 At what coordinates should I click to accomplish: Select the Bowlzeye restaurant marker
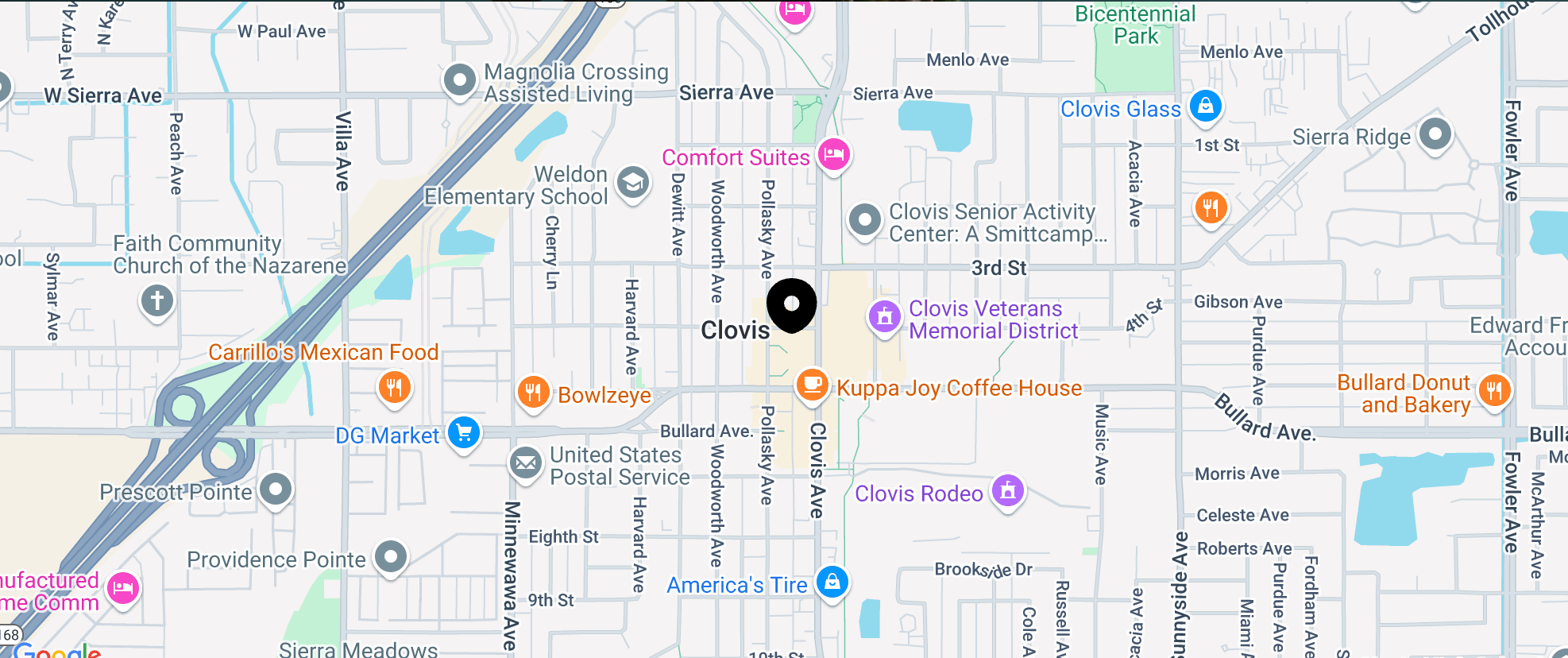[533, 393]
